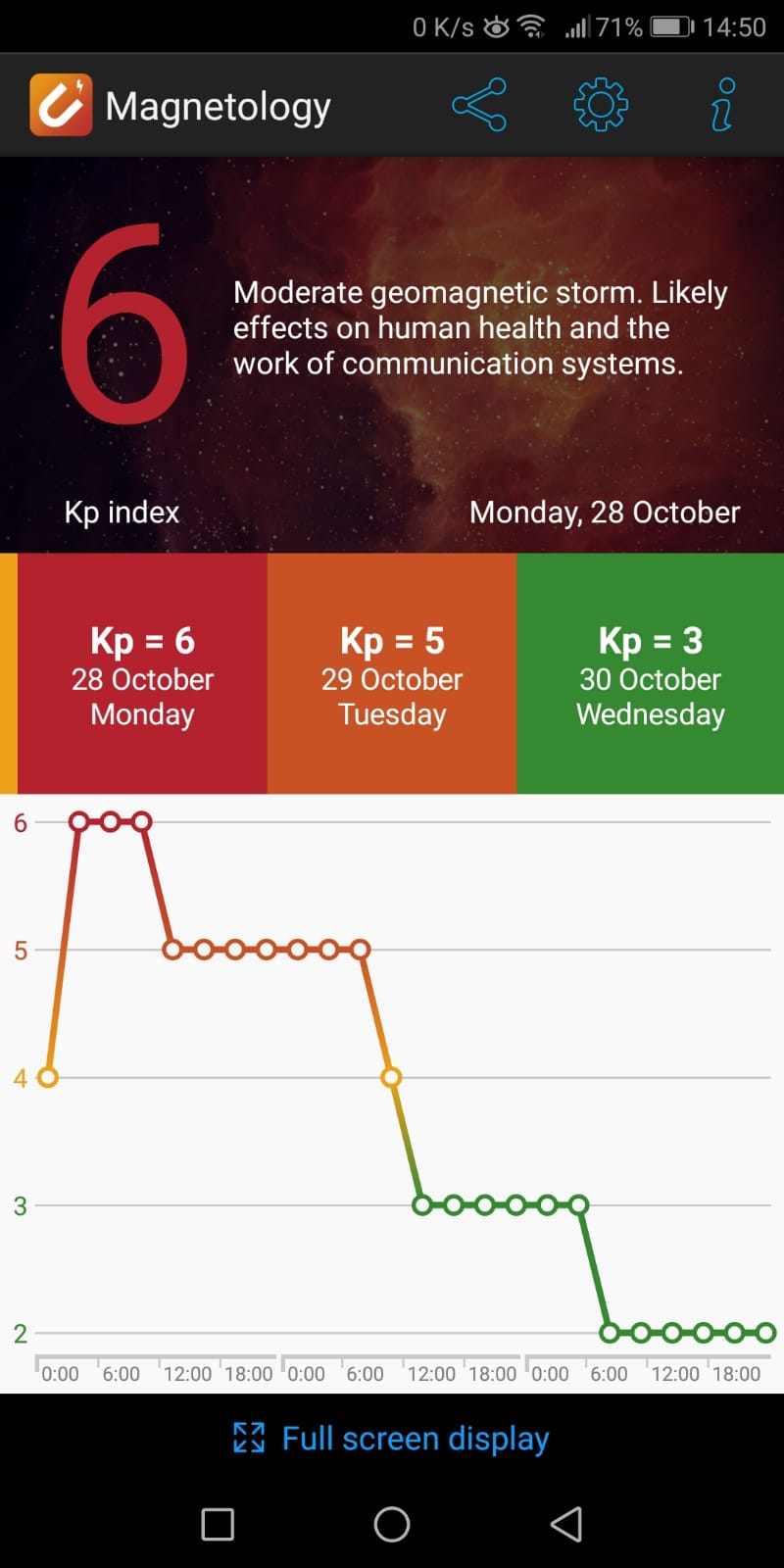The height and width of the screenshot is (1568, 784).
Task: Open Full screen display
Action: click(391, 1438)
